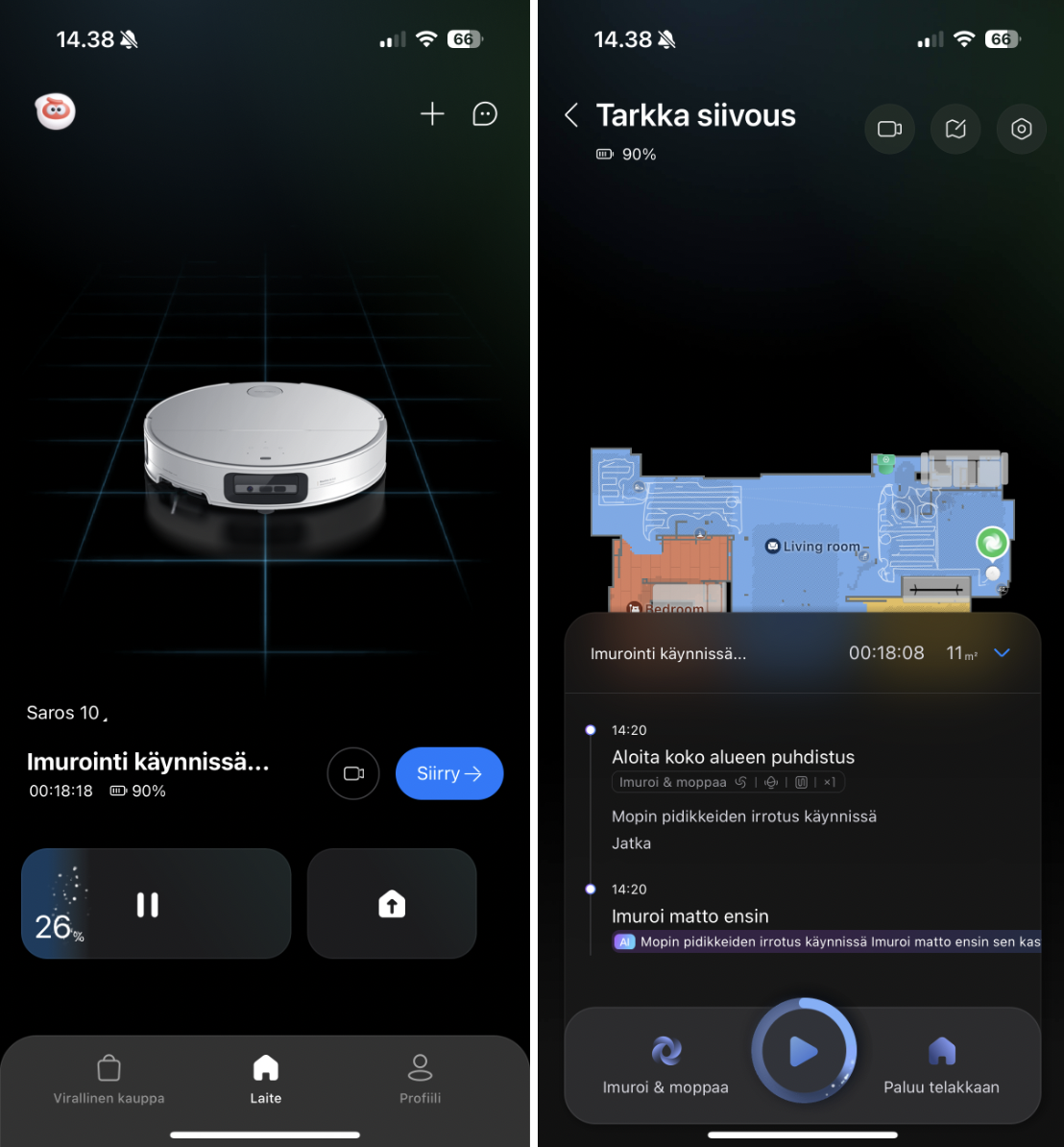Open video camera in Tarkka siivous header

tap(889, 129)
